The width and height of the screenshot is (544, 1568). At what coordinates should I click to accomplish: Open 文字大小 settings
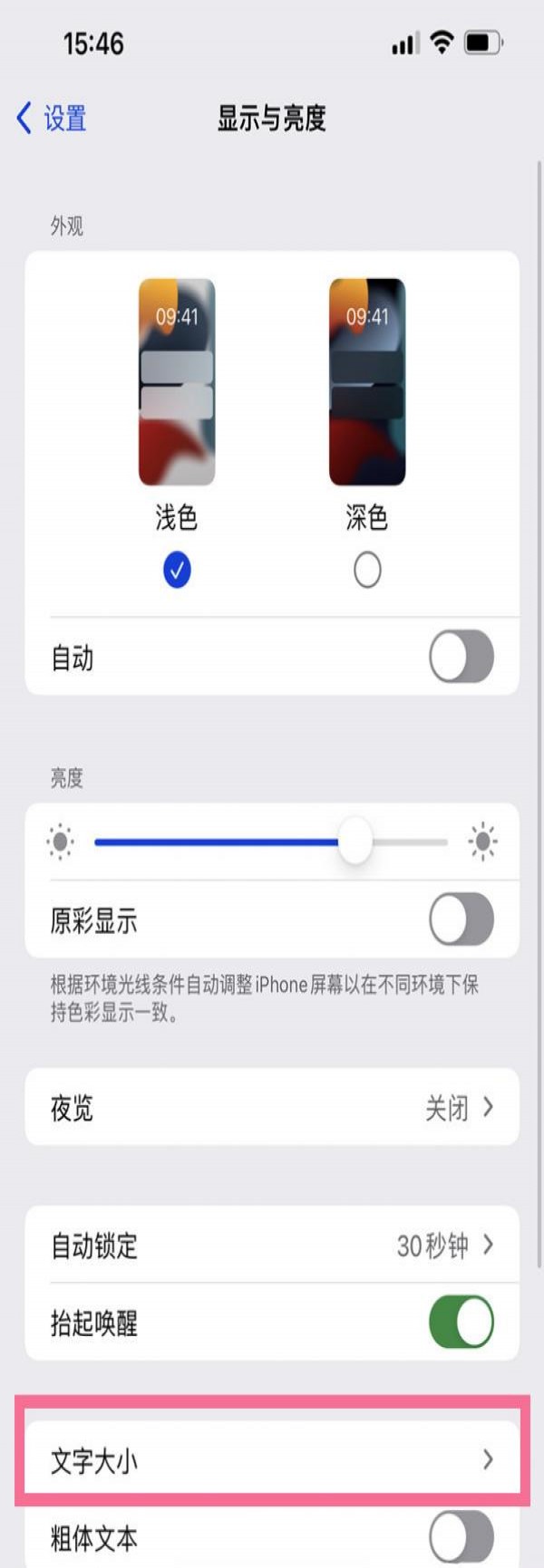point(272,1460)
